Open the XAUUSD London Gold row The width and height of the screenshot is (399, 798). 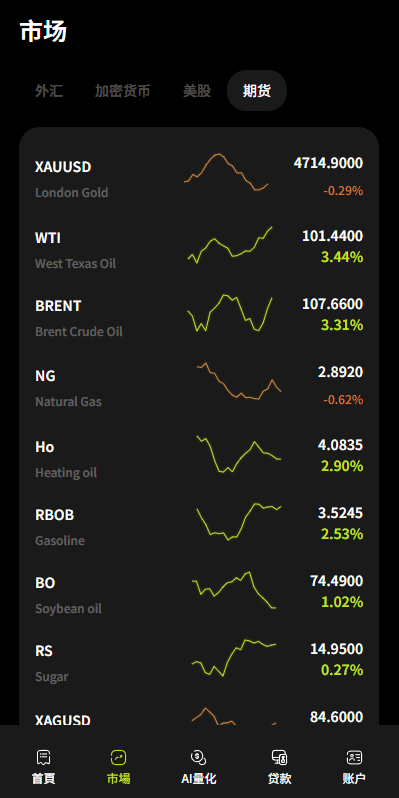pyautogui.click(x=199, y=179)
